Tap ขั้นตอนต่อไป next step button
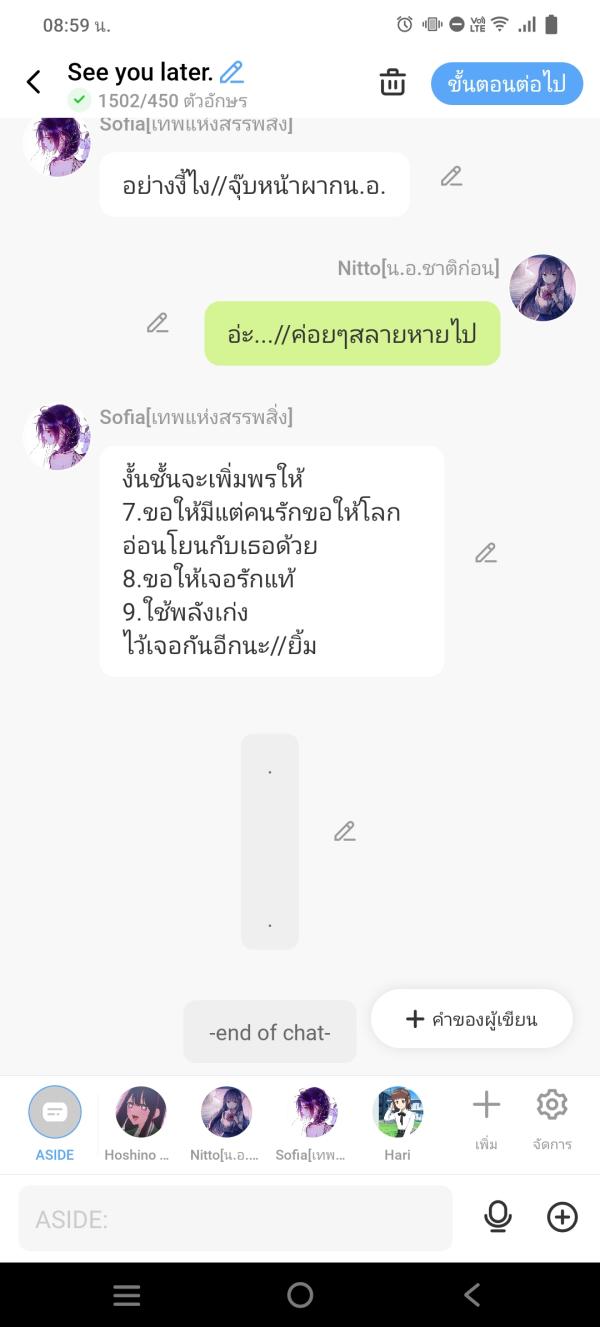 pyautogui.click(x=507, y=84)
